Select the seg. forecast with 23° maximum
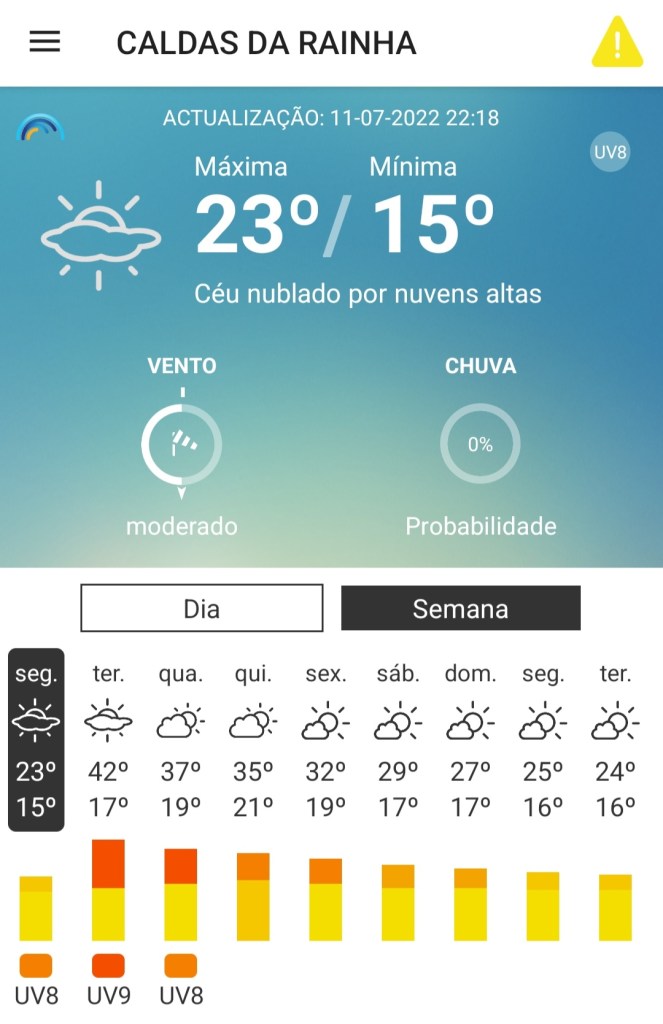663x1024 pixels. coord(36,739)
